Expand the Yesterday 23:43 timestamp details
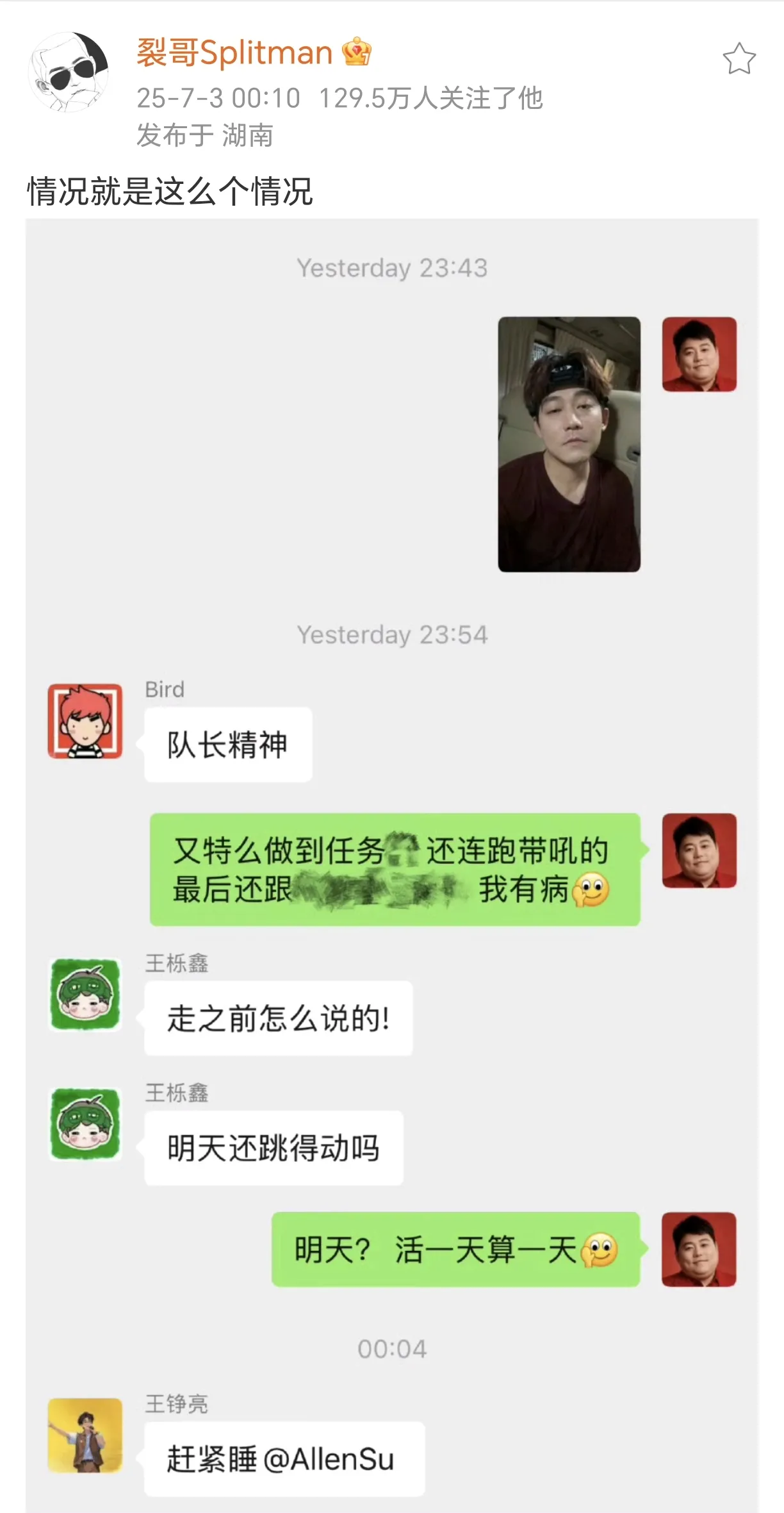The image size is (784, 1513). pos(393,268)
